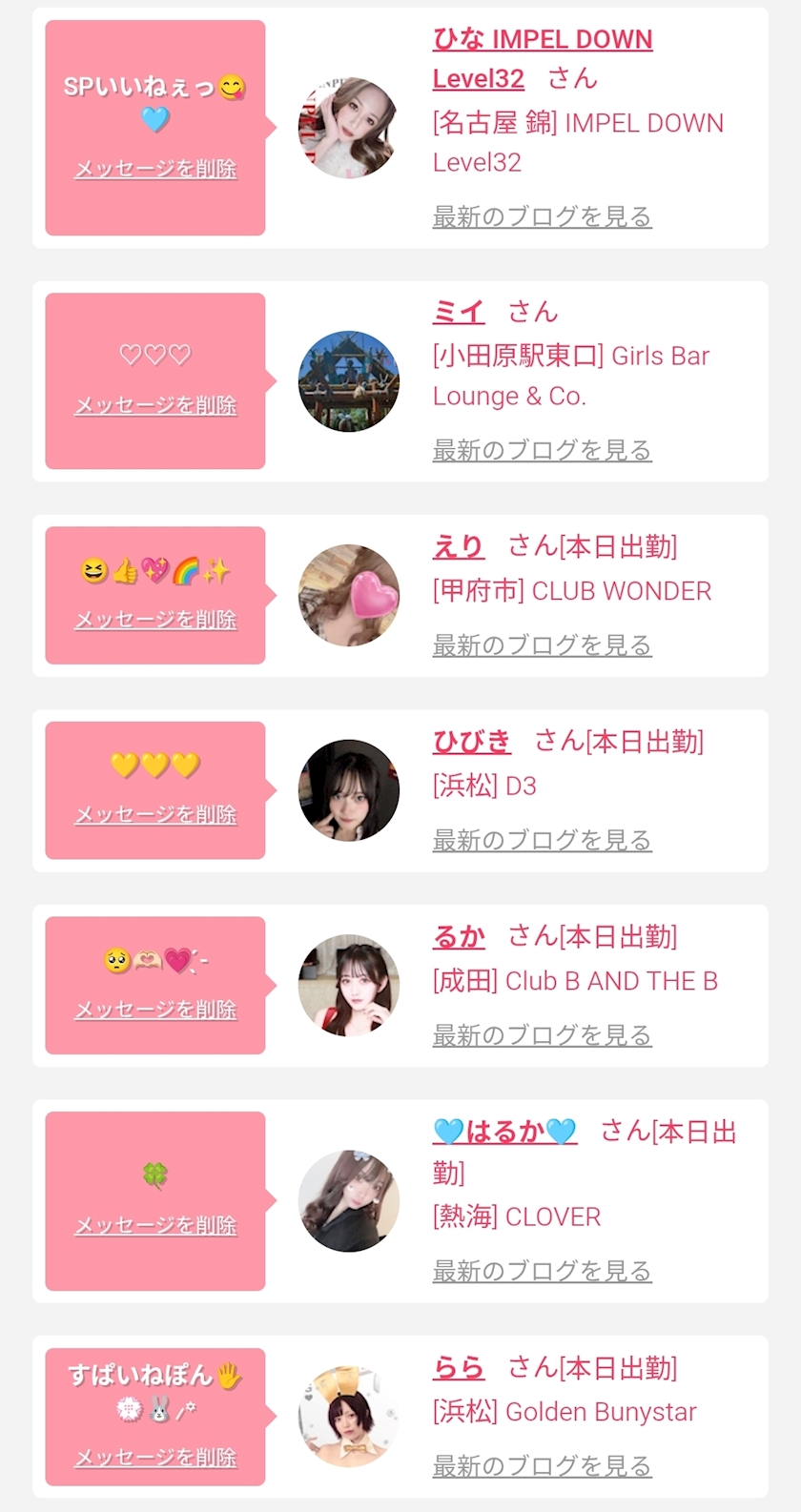Open ひびき's profile link
Viewport: 801px width, 1512px height.
[472, 741]
